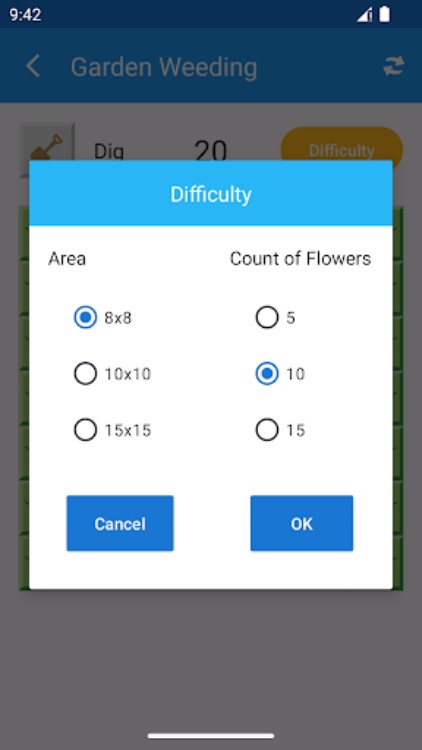The width and height of the screenshot is (422, 750).
Task: Pick the 15x15 area size
Action: point(112,430)
